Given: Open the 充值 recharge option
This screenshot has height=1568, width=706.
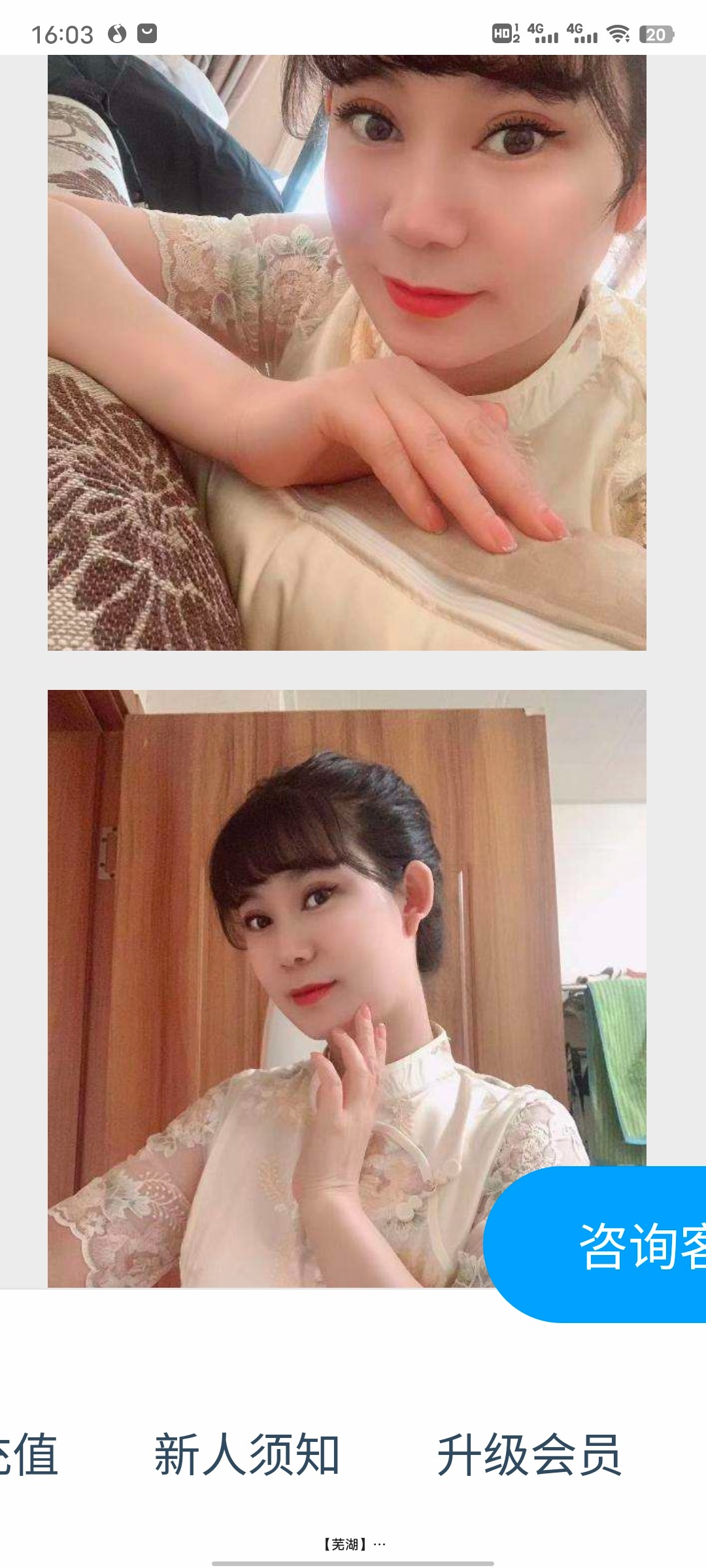Looking at the screenshot, I should pos(29,1456).
